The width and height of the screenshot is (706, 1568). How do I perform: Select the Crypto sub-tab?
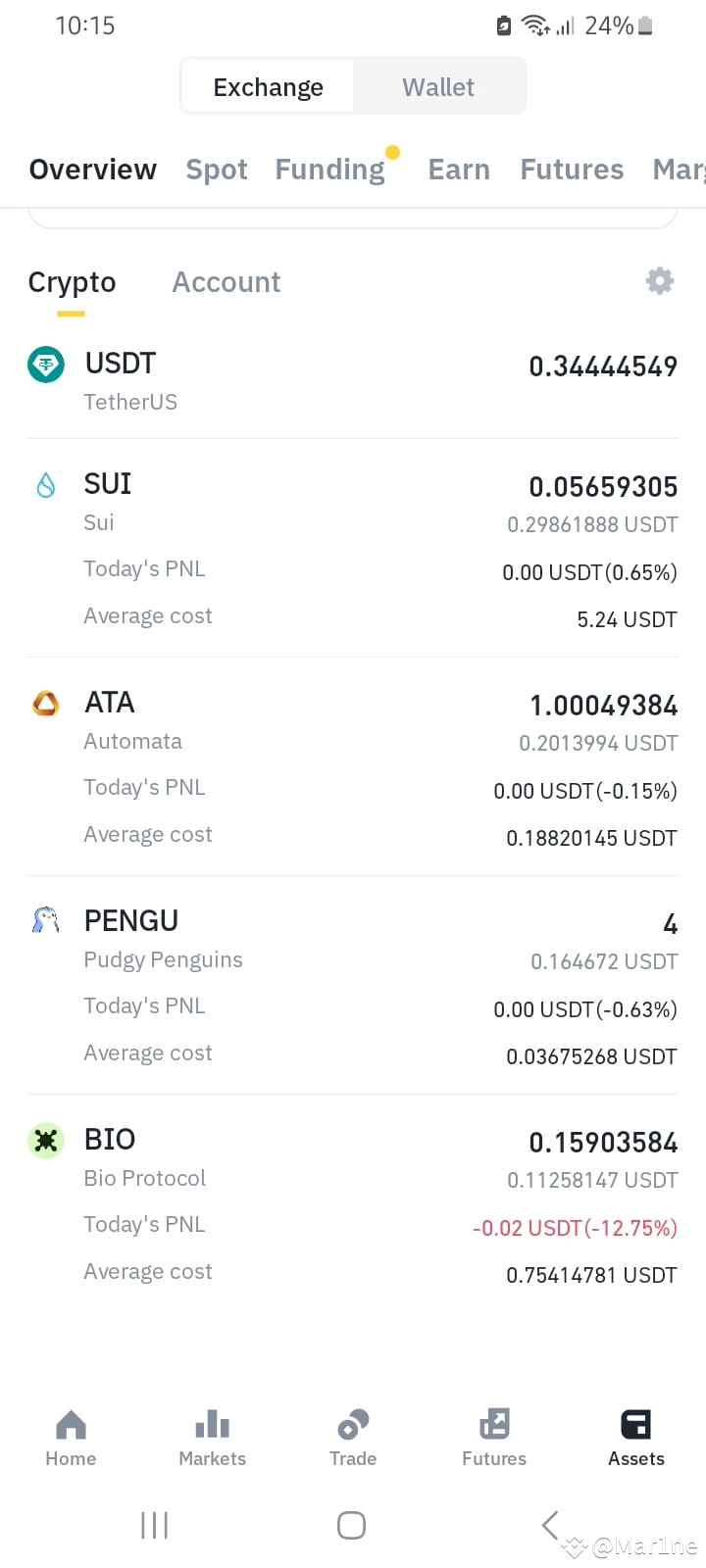pyautogui.click(x=72, y=282)
